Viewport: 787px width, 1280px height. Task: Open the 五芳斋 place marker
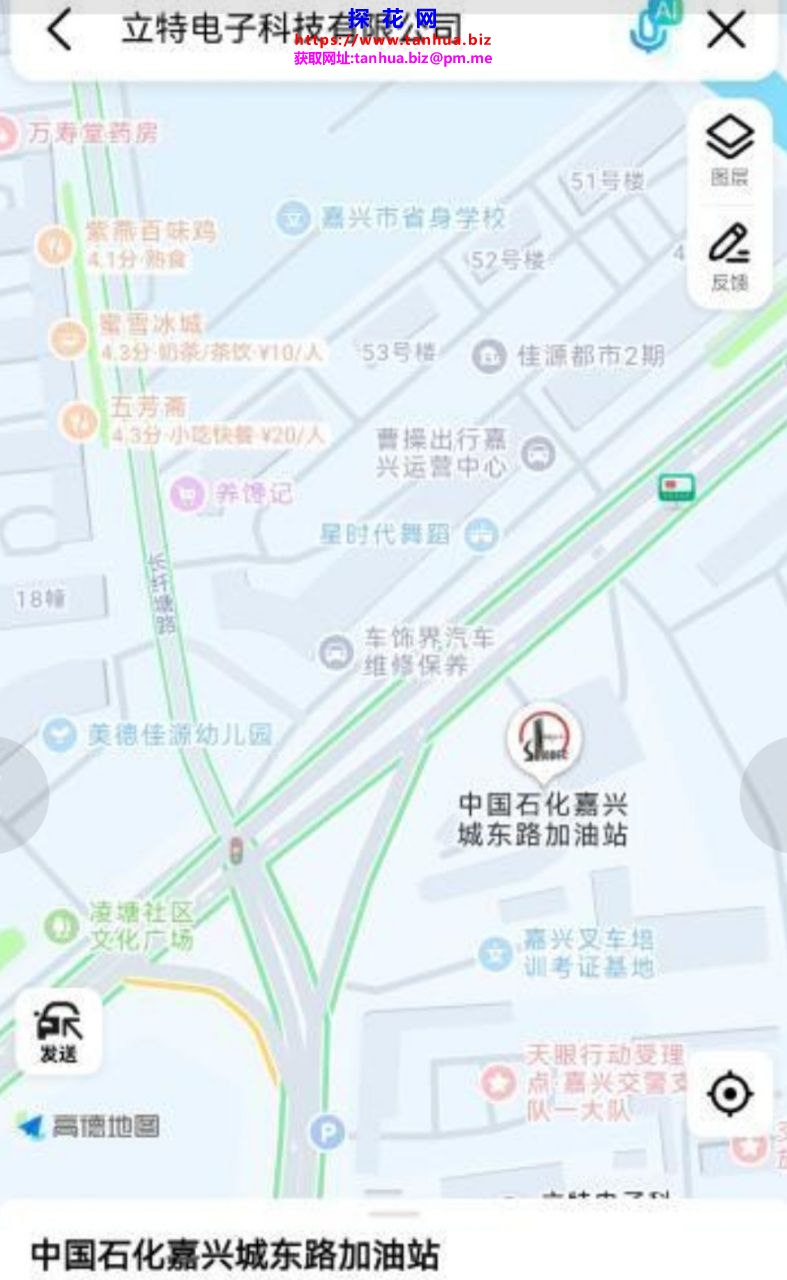point(78,421)
